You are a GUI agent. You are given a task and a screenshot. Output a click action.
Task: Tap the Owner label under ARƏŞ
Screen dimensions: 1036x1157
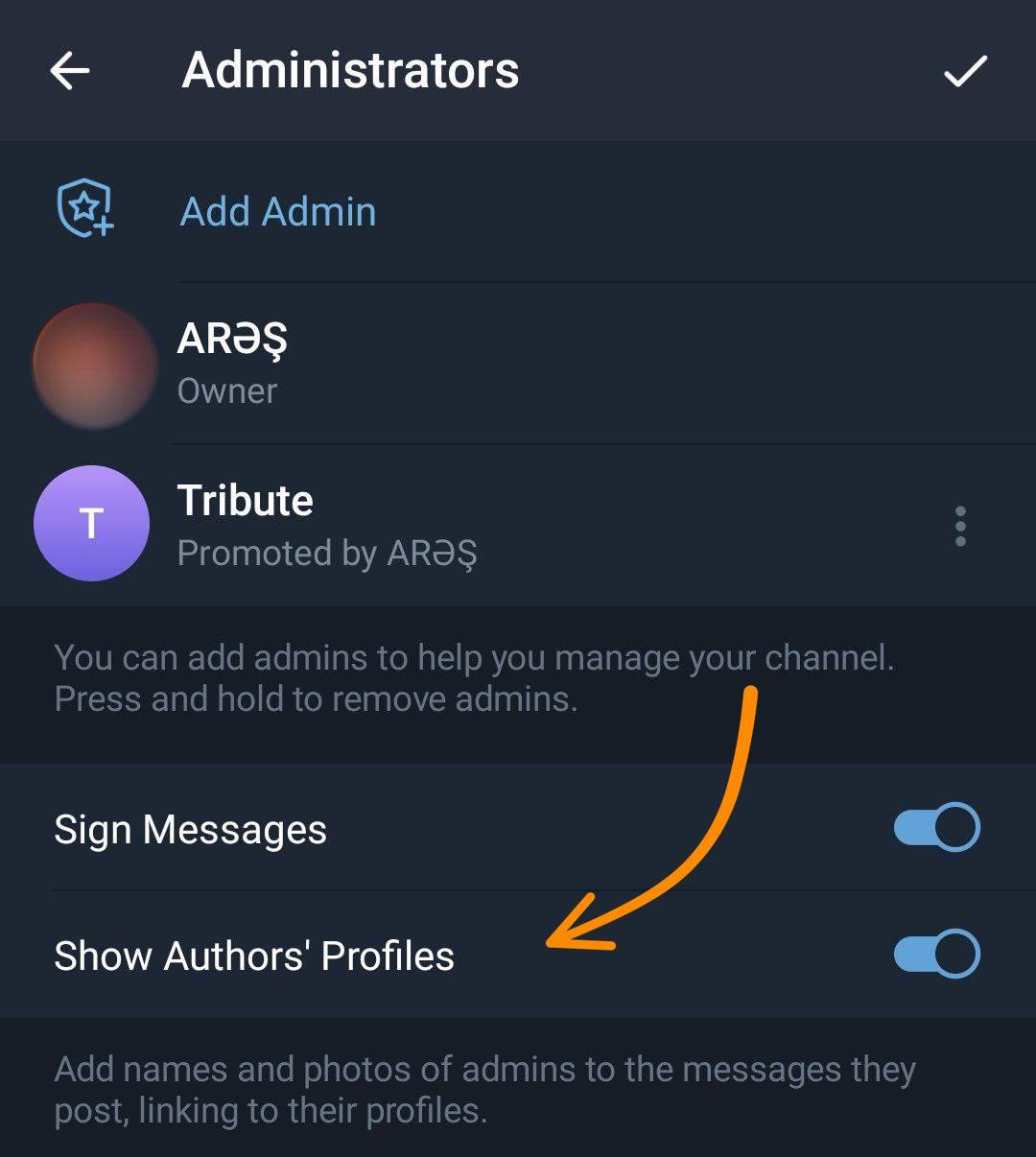227,390
